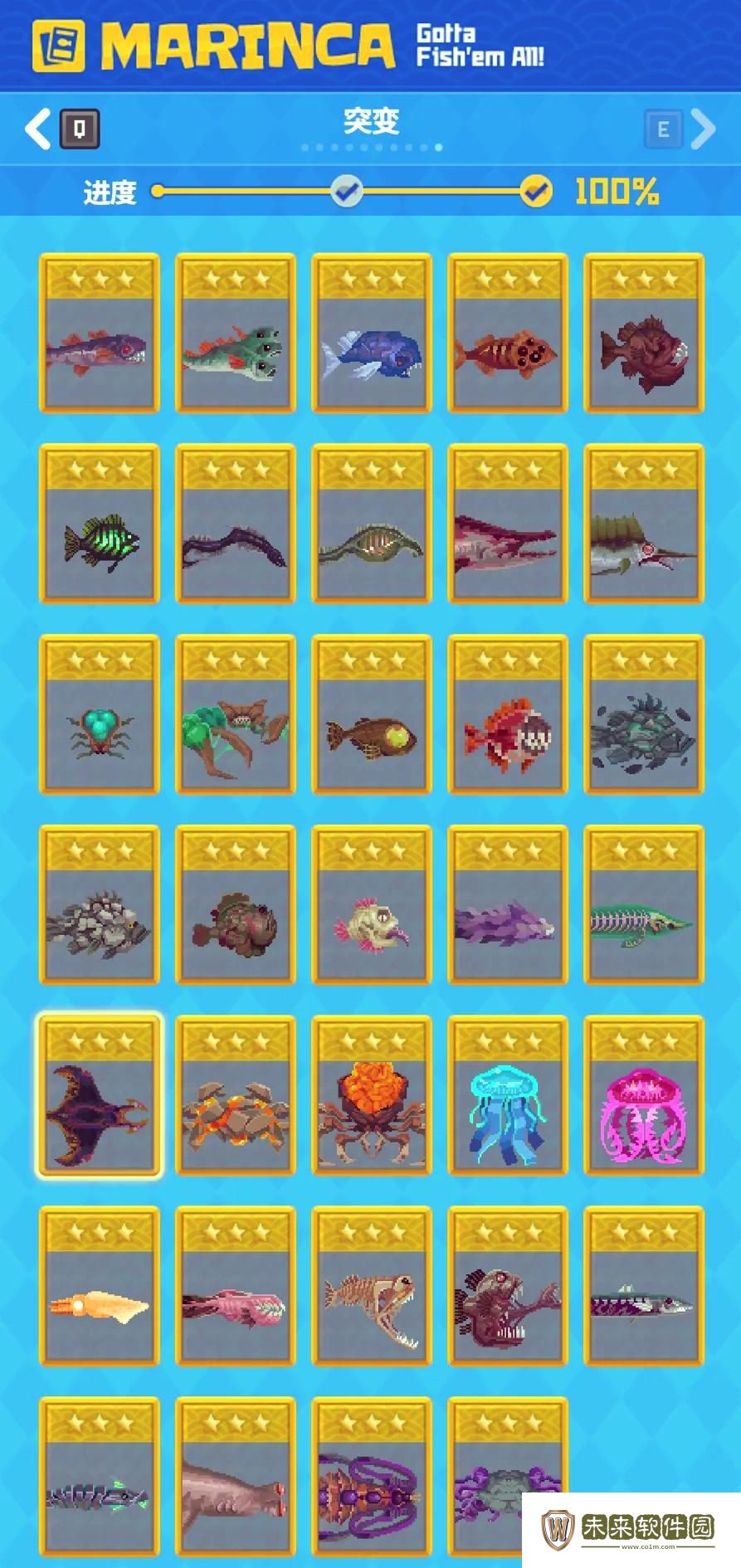Open the toothy deep-sea anglerfish card
Viewport: 741px width, 1568px height.
point(508,1286)
